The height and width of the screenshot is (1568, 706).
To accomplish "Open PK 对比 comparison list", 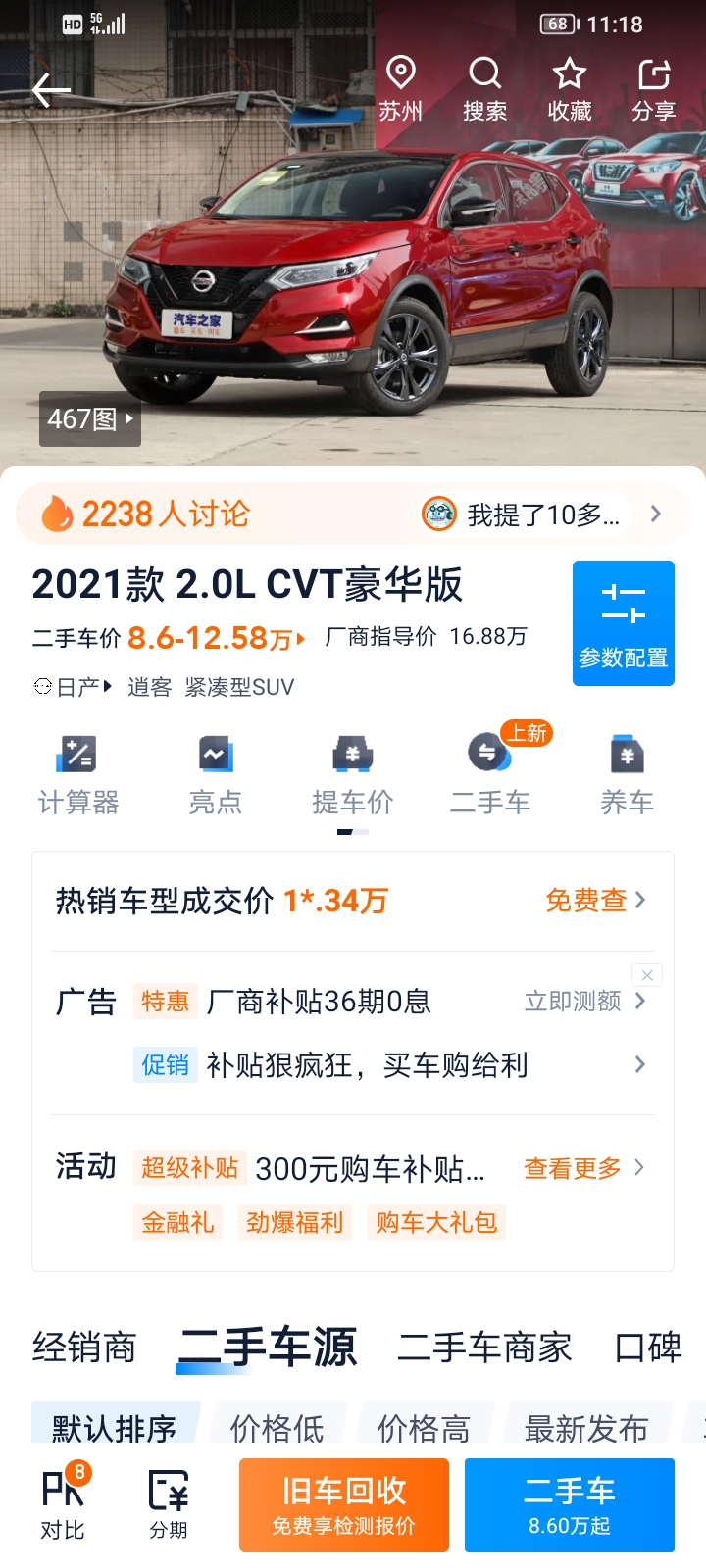I will click(x=63, y=1505).
